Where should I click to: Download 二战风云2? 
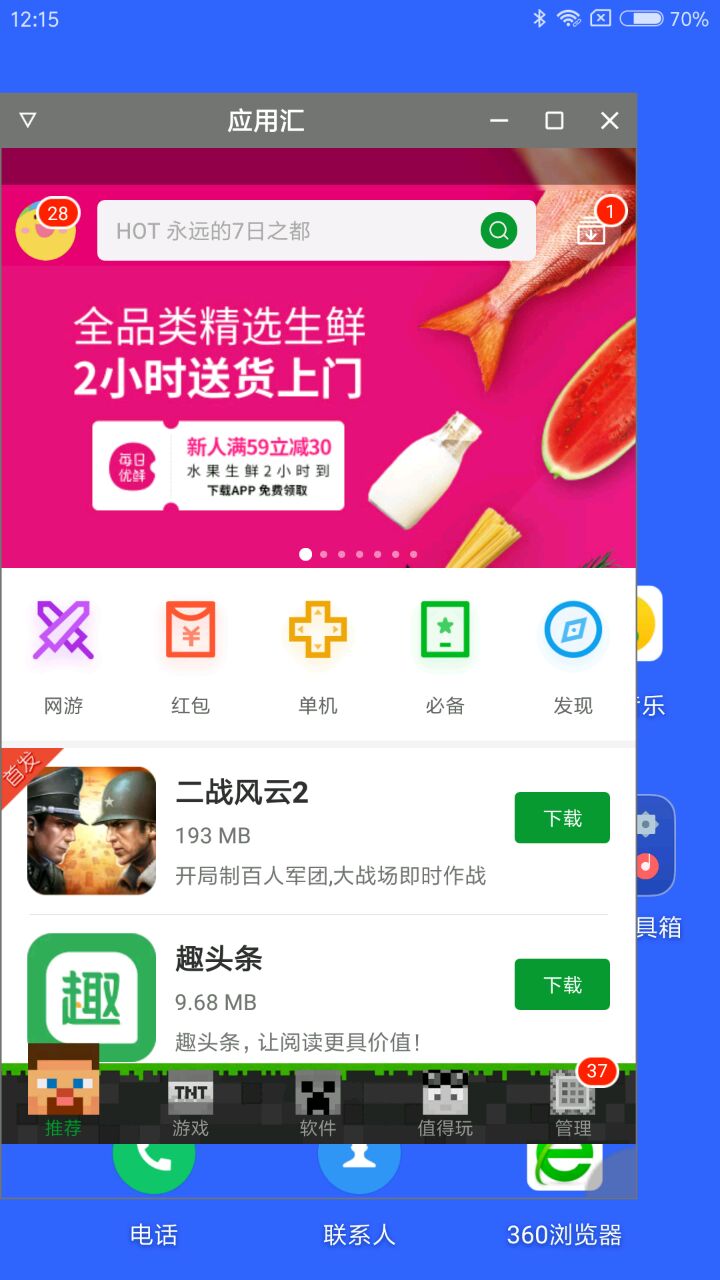point(562,818)
